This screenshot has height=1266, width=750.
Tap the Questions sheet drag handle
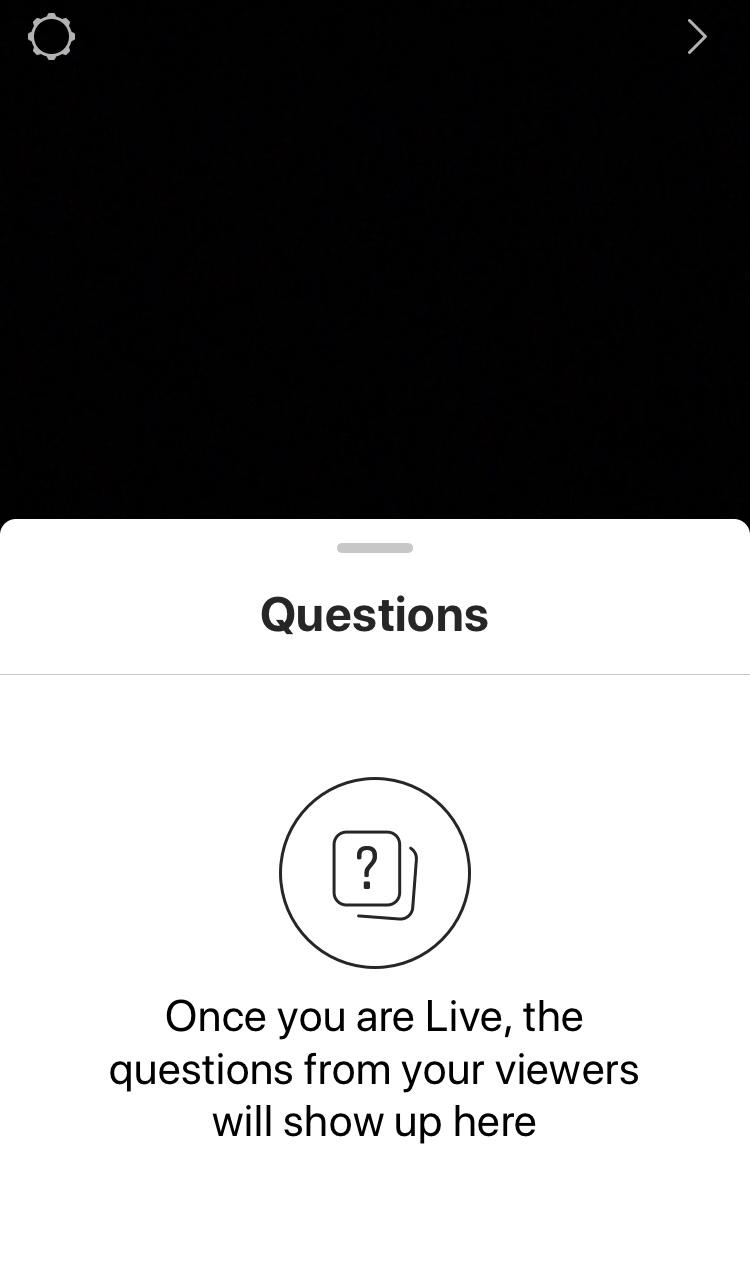click(x=375, y=548)
